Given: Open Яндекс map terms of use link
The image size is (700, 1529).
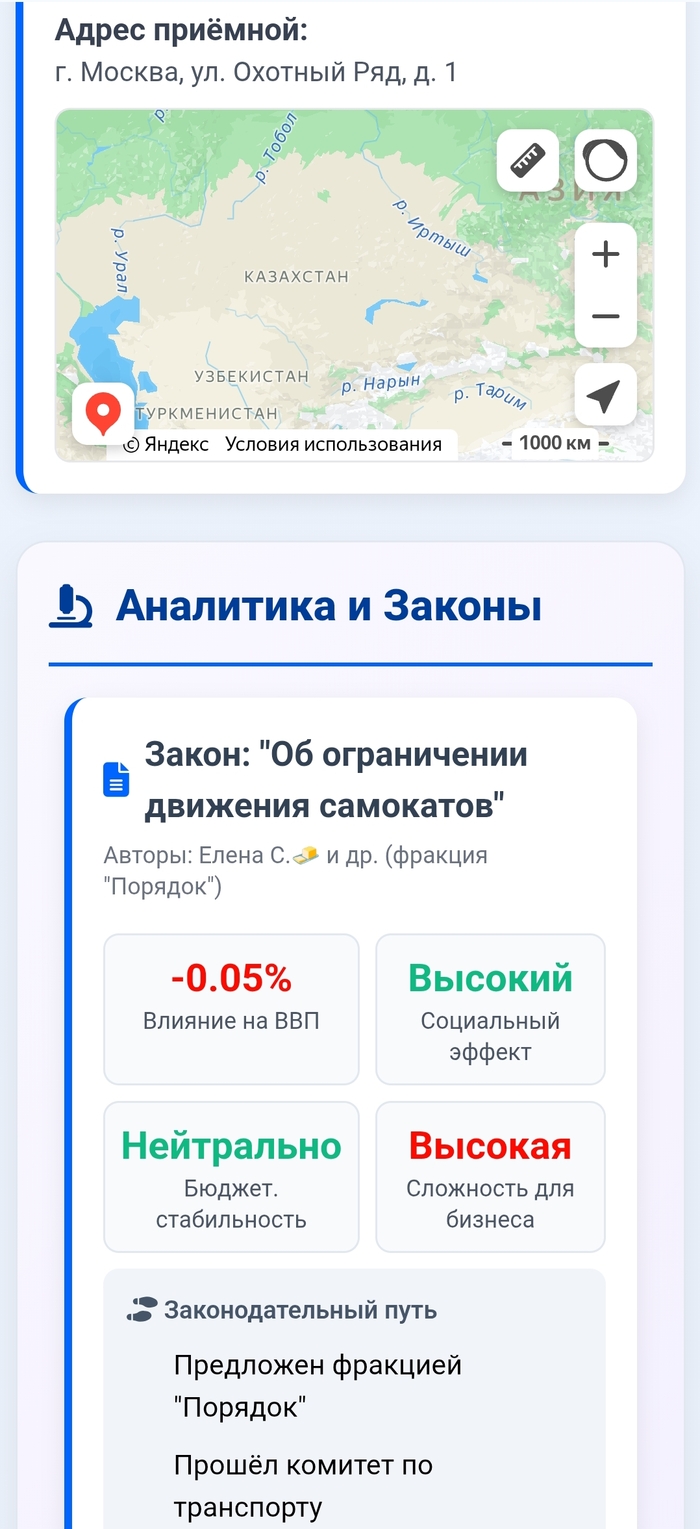Looking at the screenshot, I should pyautogui.click(x=333, y=445).
